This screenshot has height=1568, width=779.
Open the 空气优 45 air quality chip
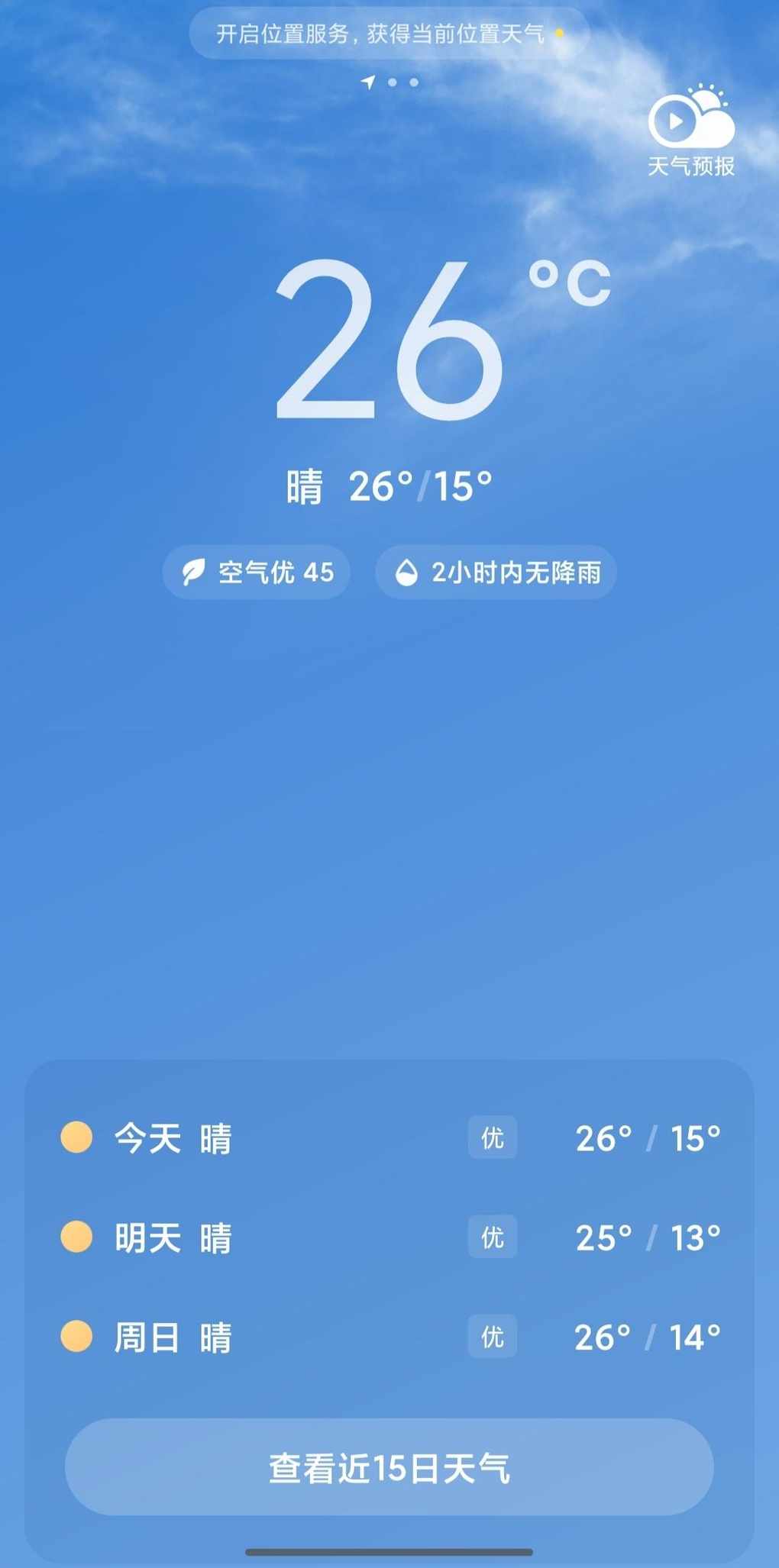257,572
